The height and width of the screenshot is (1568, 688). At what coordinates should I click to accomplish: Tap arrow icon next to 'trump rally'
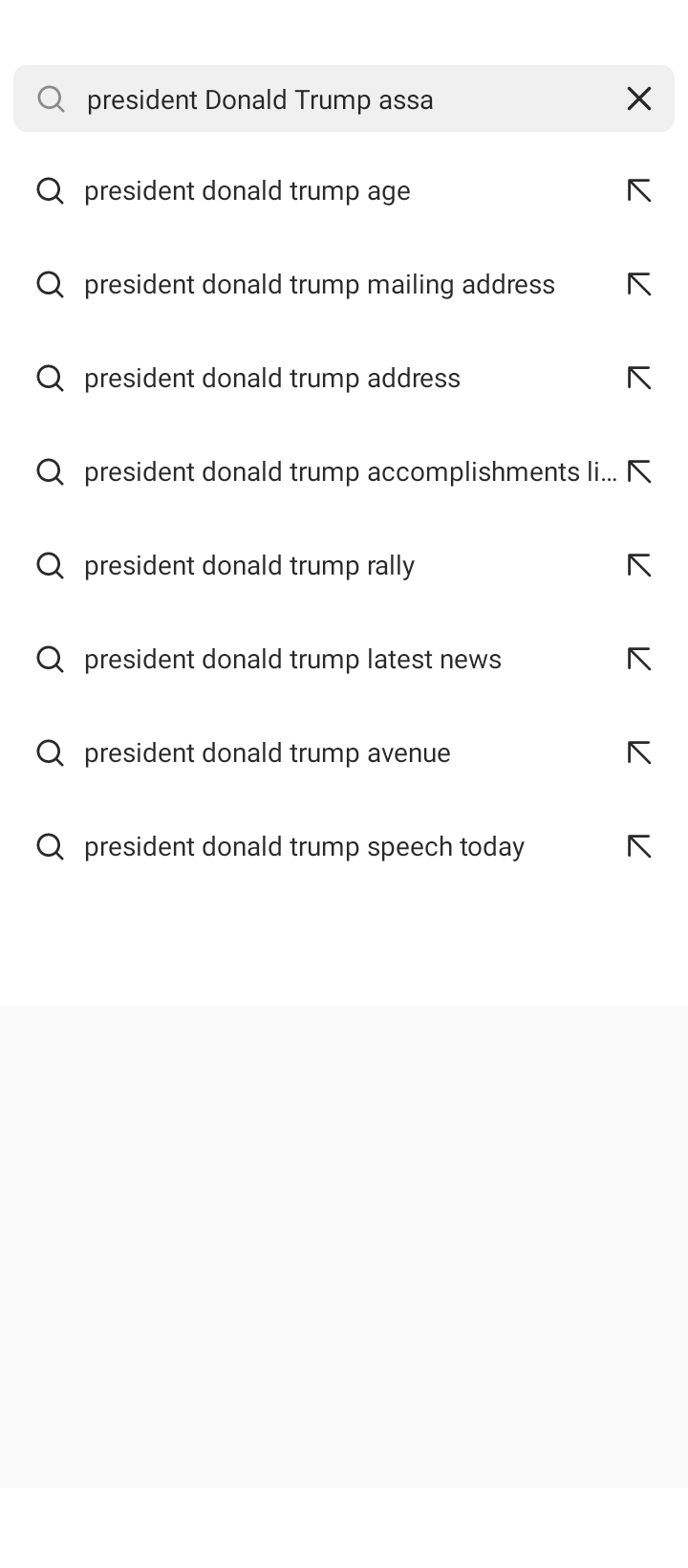(638, 566)
